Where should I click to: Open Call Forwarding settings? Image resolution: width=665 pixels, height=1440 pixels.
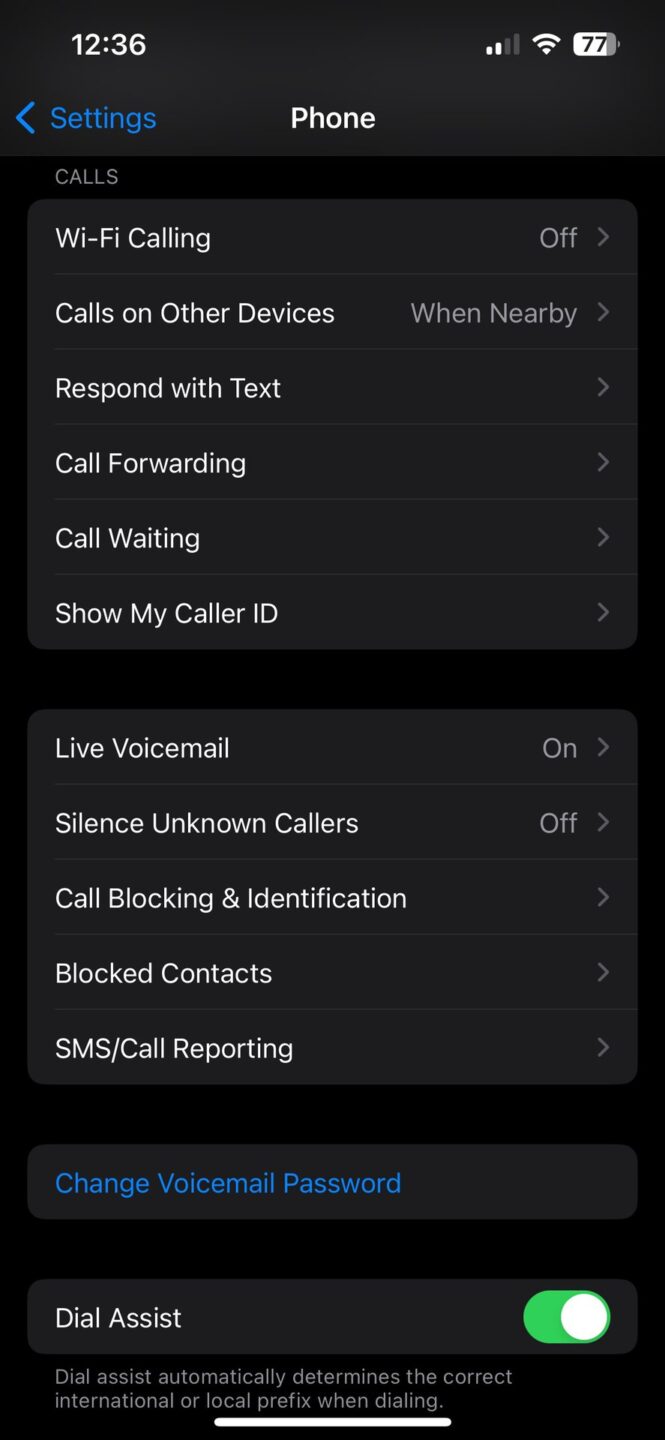[332, 463]
